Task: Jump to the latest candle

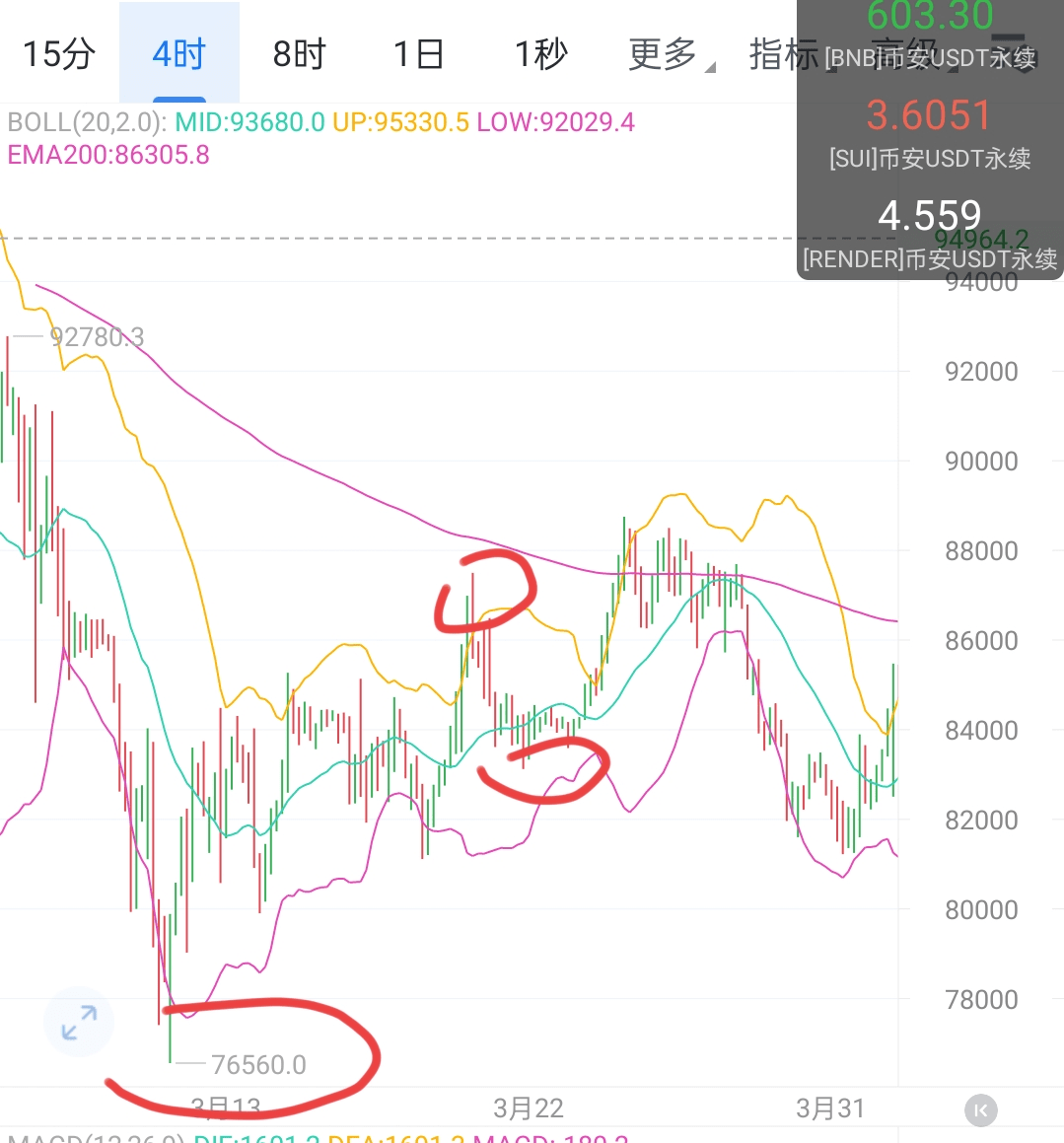Action: tap(980, 1110)
